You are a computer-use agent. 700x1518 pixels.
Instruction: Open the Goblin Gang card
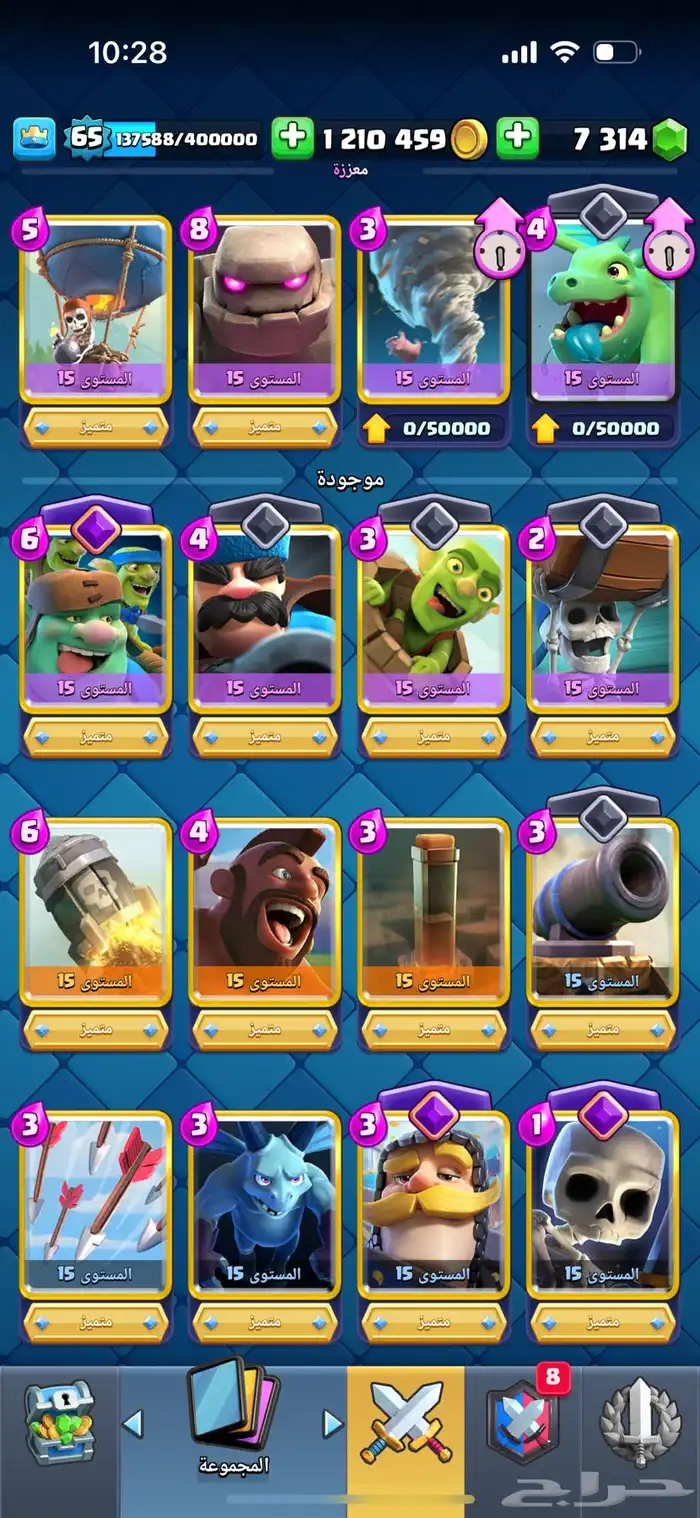(x=94, y=620)
